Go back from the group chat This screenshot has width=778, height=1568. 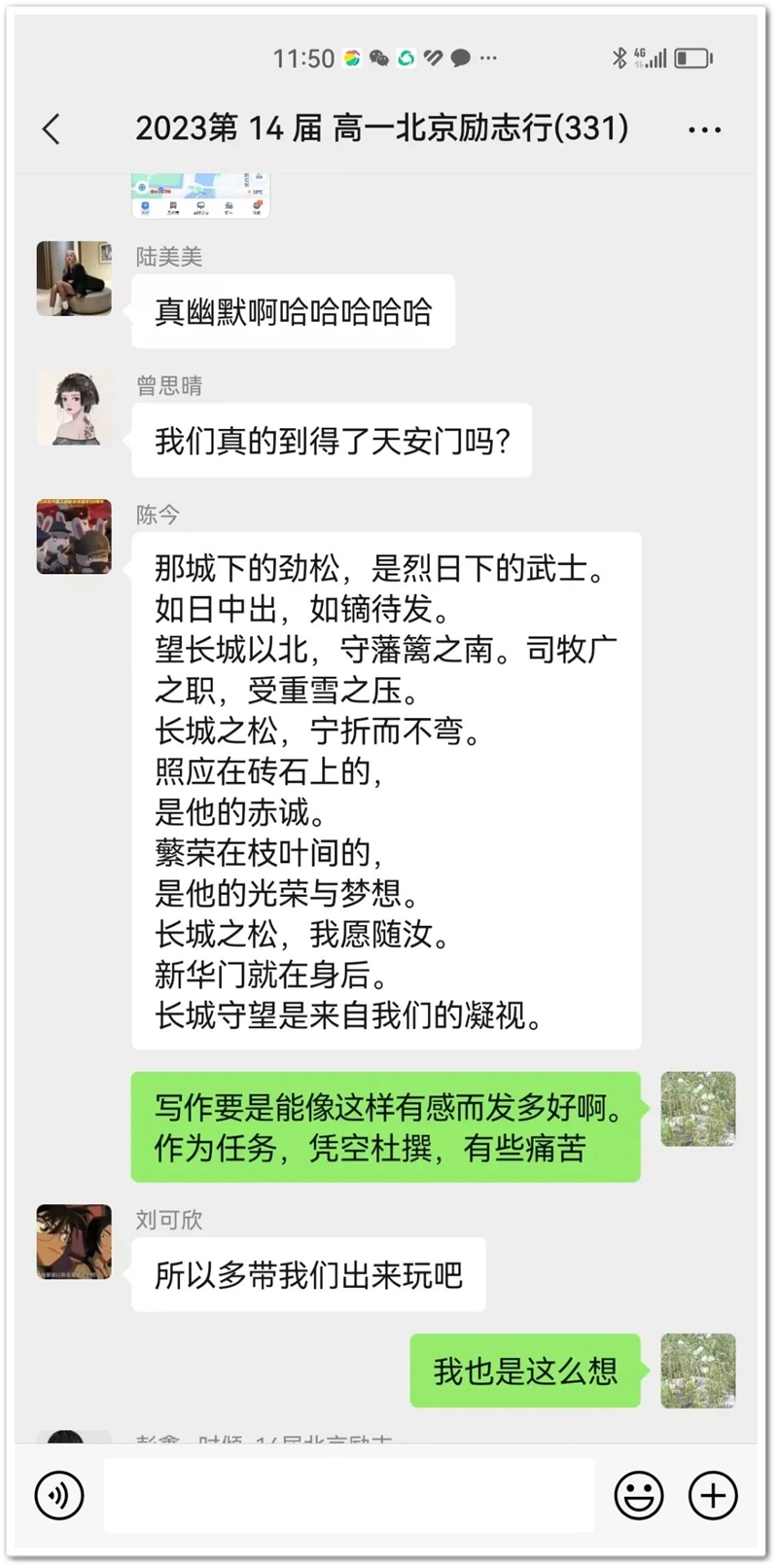pyautogui.click(x=53, y=128)
